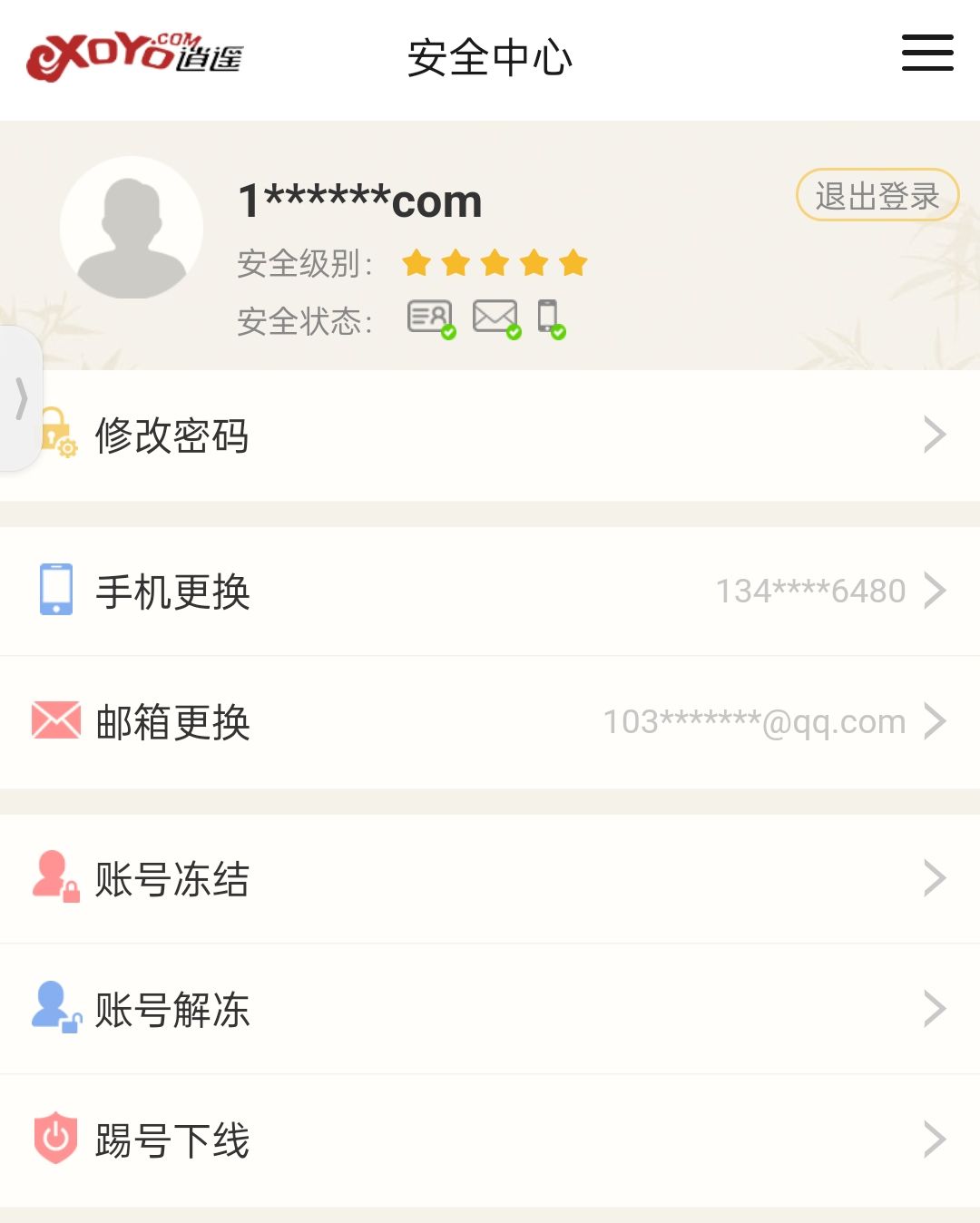The image size is (980, 1223).
Task: Expand the 修改密码 row chevron
Action: (x=935, y=435)
